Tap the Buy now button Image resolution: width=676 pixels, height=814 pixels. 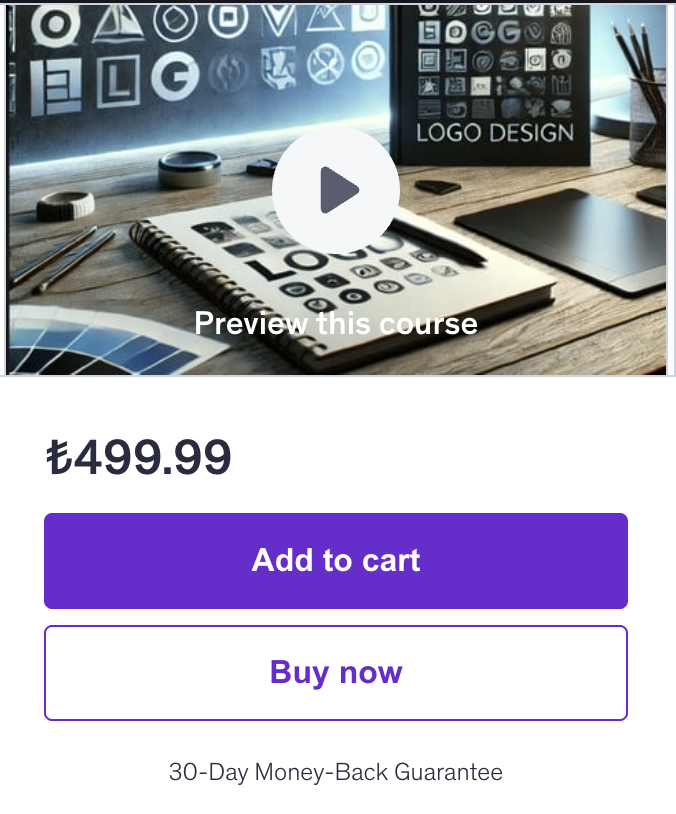(x=336, y=673)
